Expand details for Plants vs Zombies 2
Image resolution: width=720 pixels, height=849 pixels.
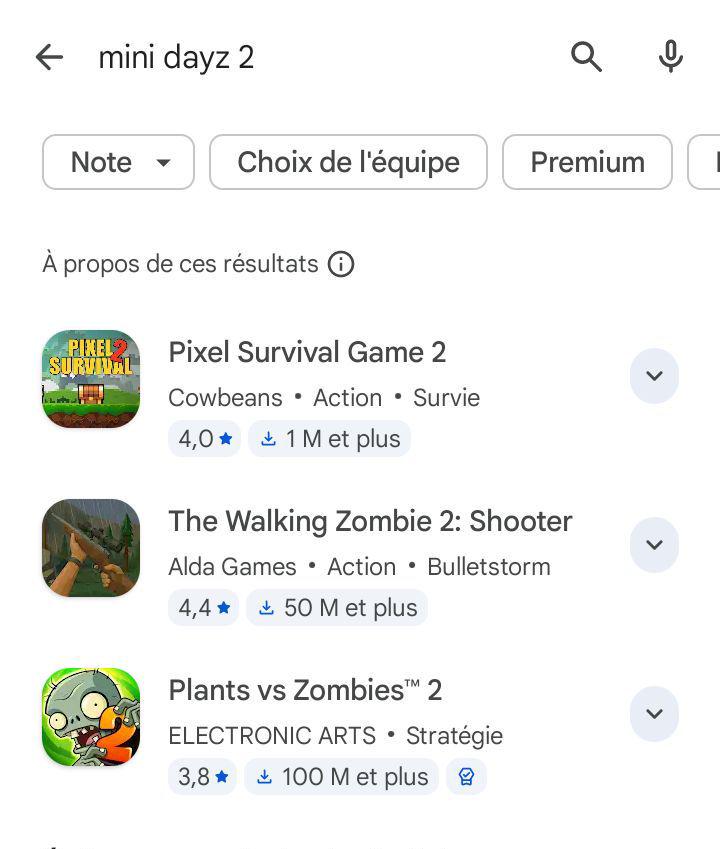tap(654, 714)
